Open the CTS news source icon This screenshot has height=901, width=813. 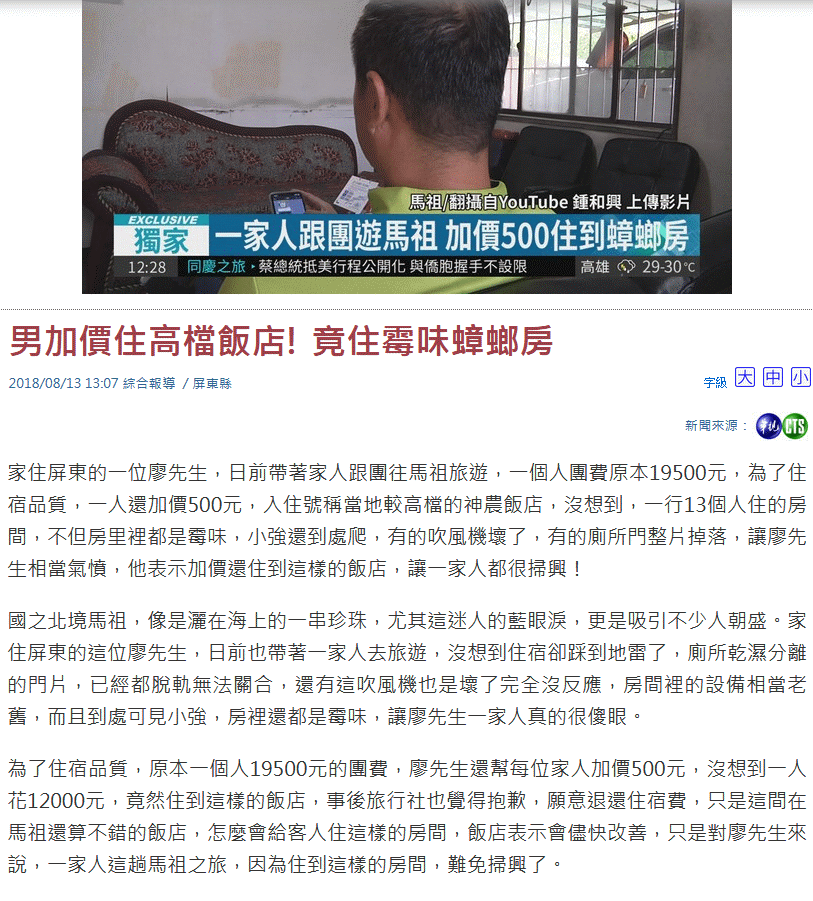click(796, 426)
